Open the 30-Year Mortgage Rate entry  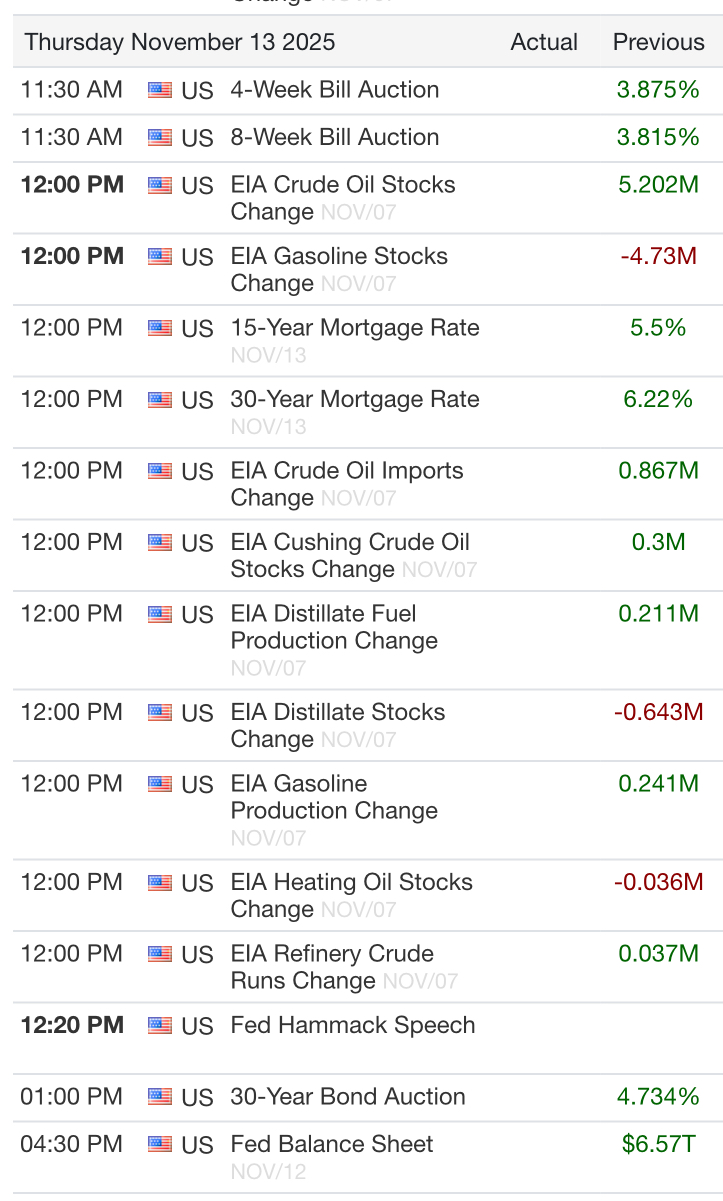coord(354,400)
